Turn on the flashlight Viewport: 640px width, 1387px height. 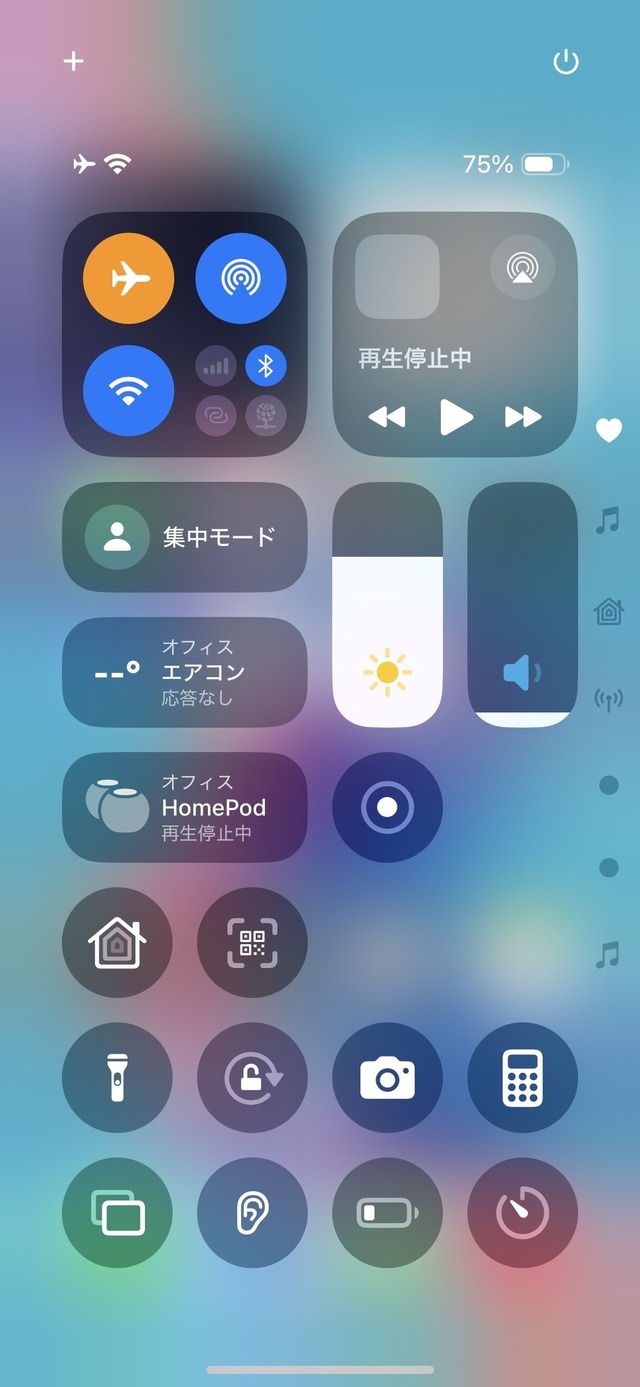(x=117, y=1077)
